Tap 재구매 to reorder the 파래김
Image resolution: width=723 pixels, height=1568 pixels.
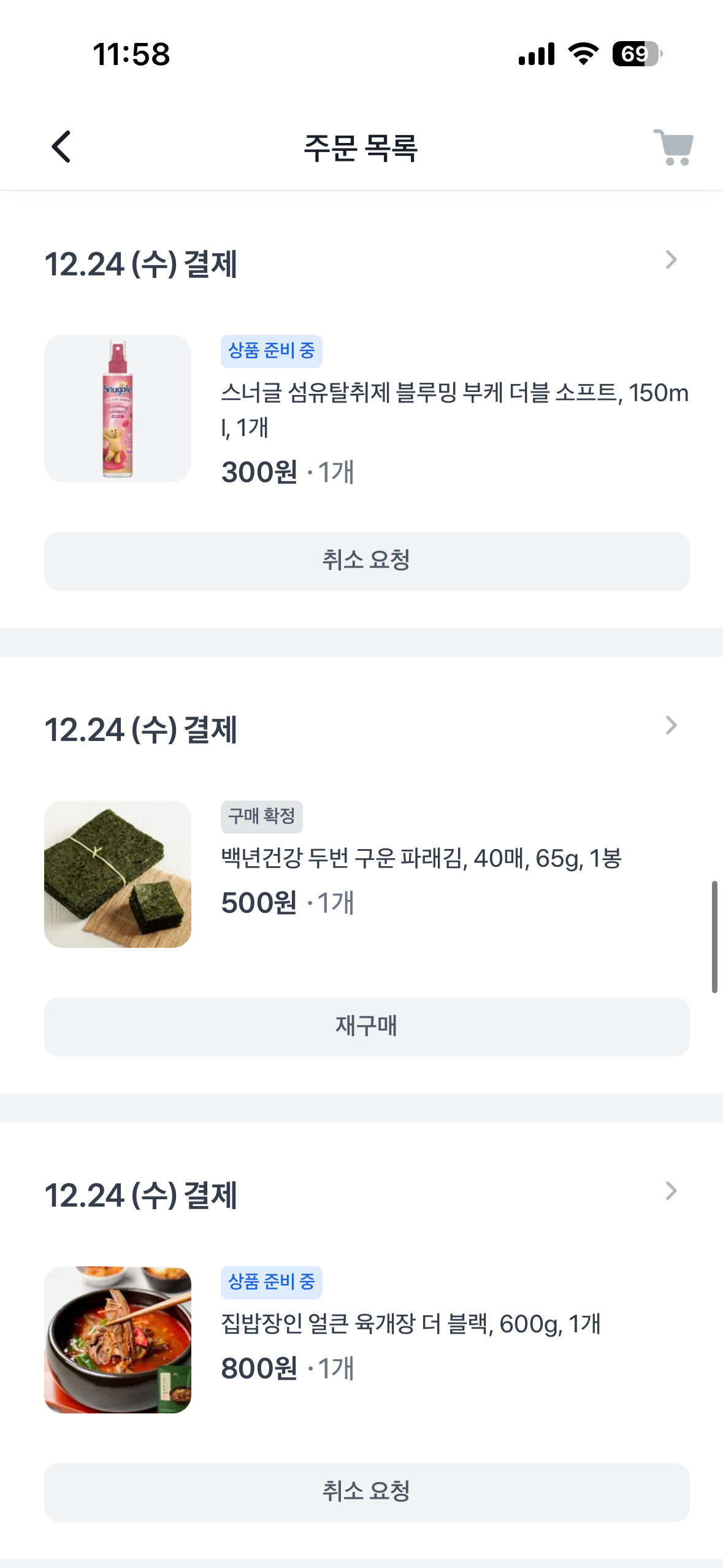pos(367,1027)
